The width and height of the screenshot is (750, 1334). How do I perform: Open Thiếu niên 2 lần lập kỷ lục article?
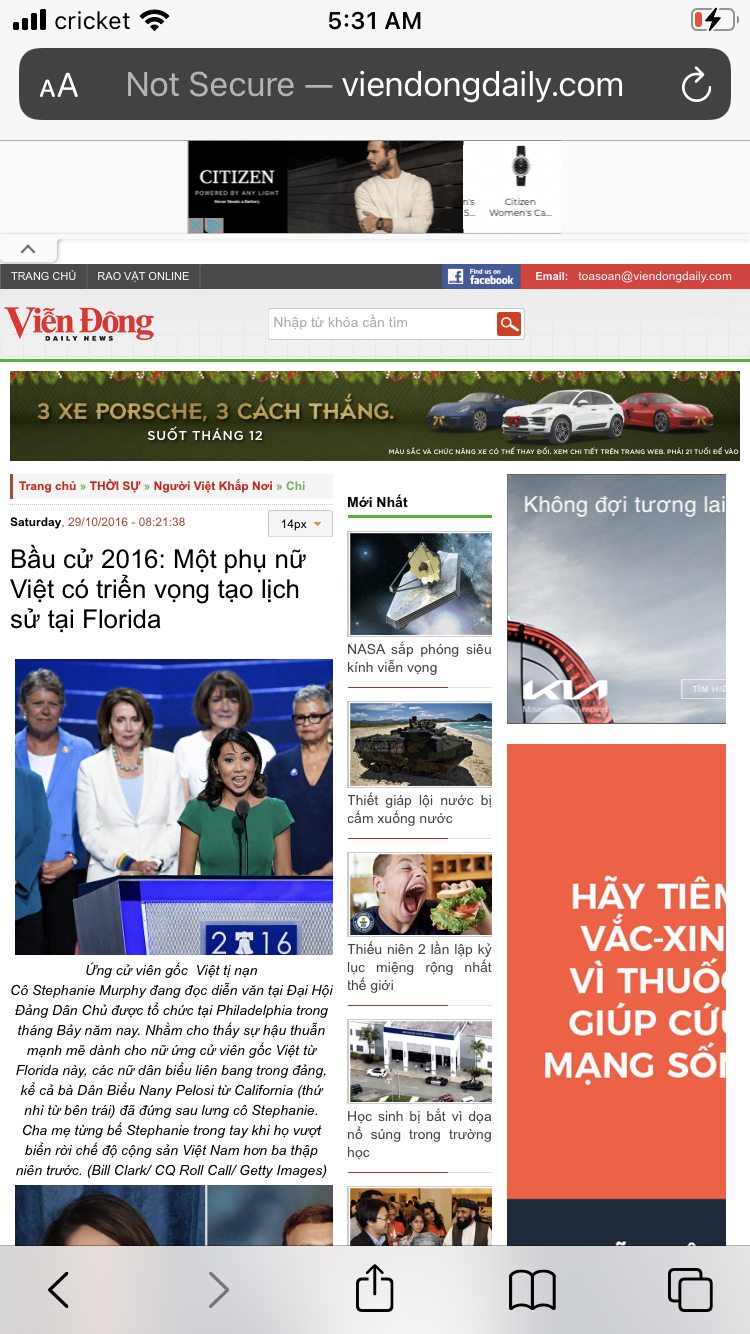tap(419, 967)
